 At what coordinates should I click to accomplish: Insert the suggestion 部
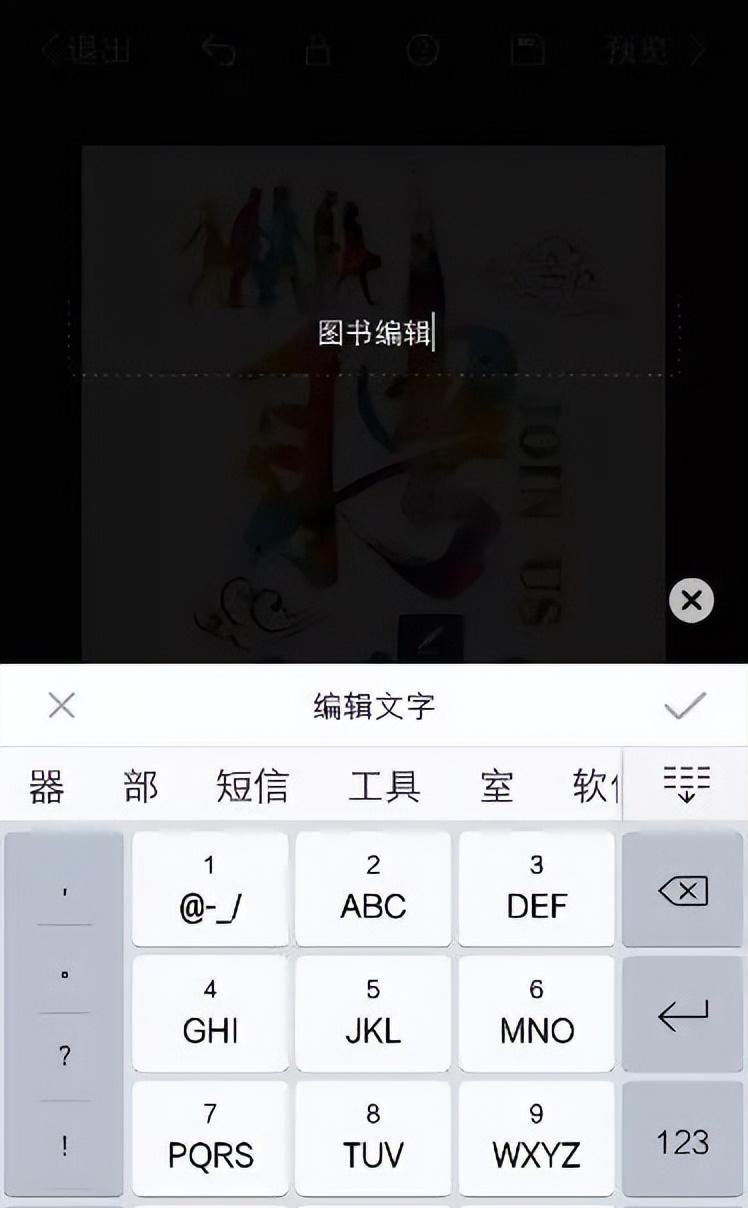[x=141, y=787]
